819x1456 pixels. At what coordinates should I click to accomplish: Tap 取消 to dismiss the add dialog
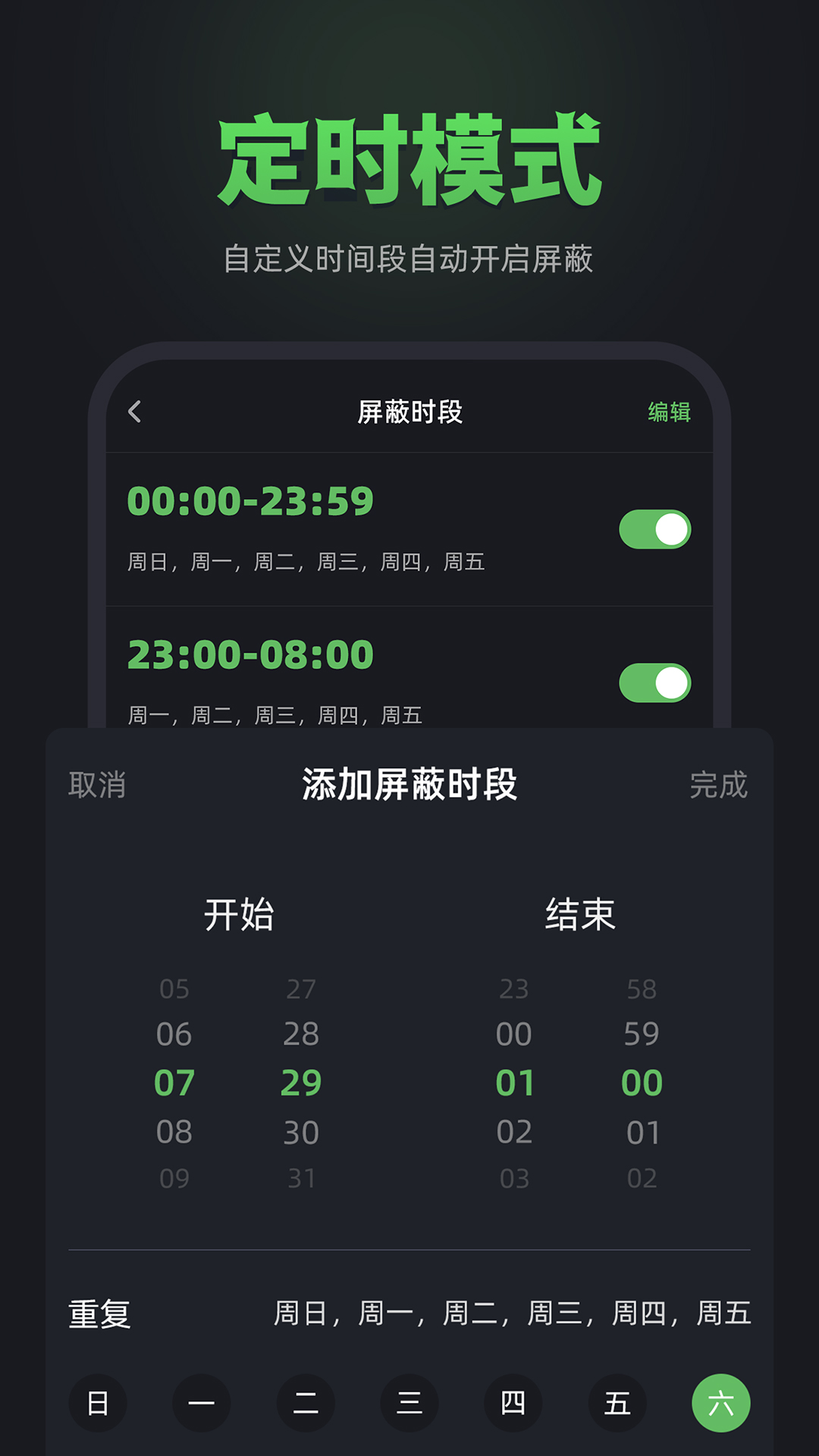click(99, 786)
